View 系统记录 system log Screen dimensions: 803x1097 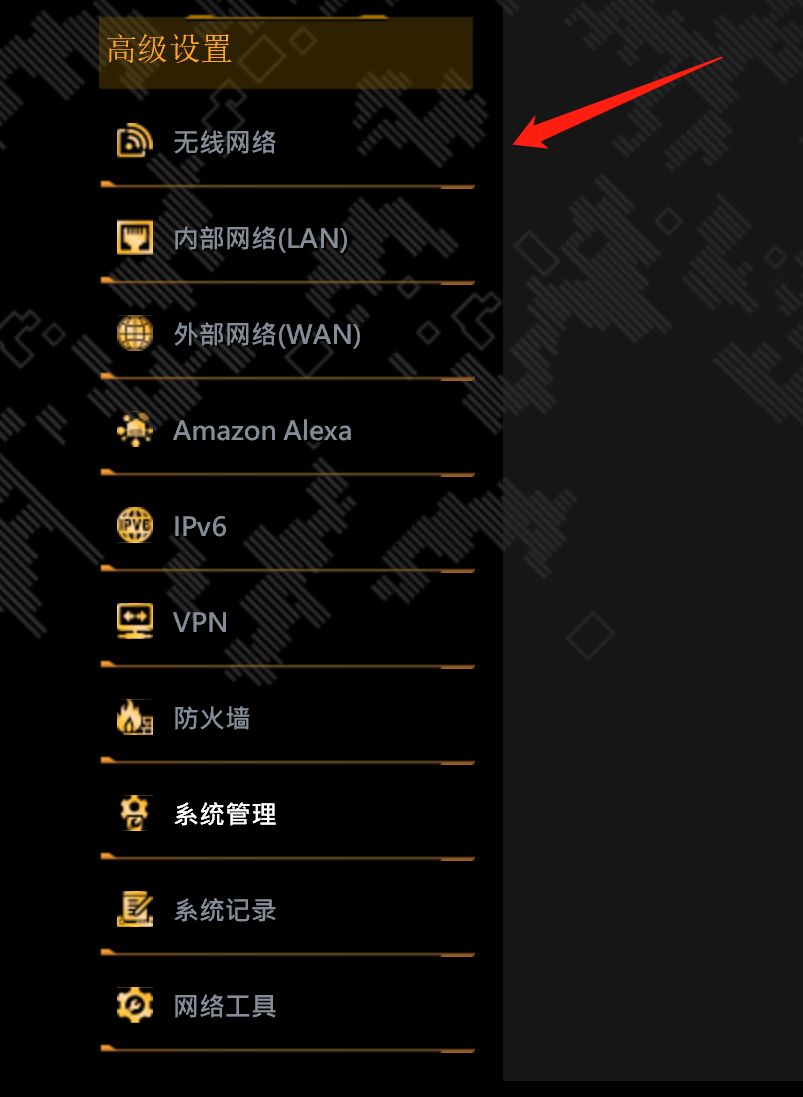(x=224, y=910)
